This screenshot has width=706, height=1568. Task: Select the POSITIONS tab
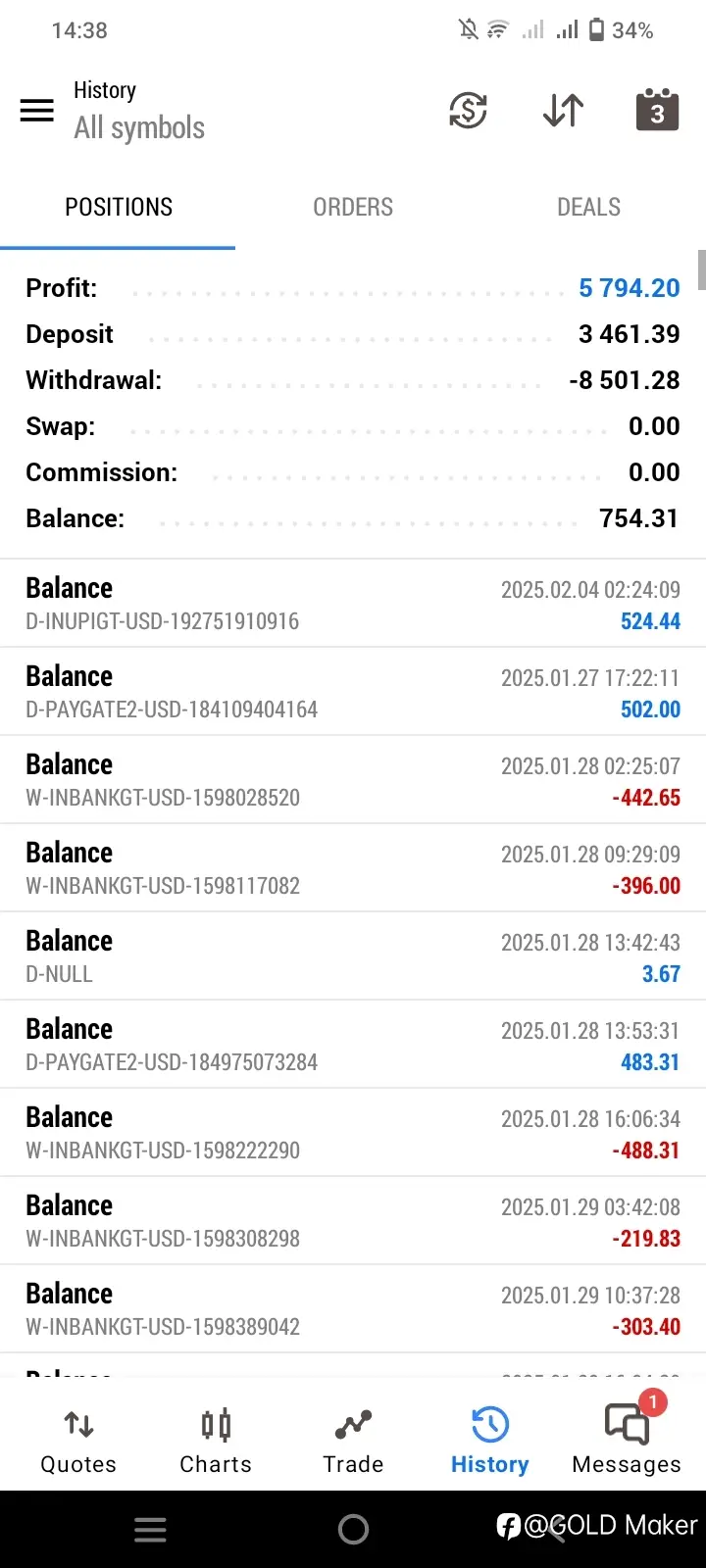[118, 207]
